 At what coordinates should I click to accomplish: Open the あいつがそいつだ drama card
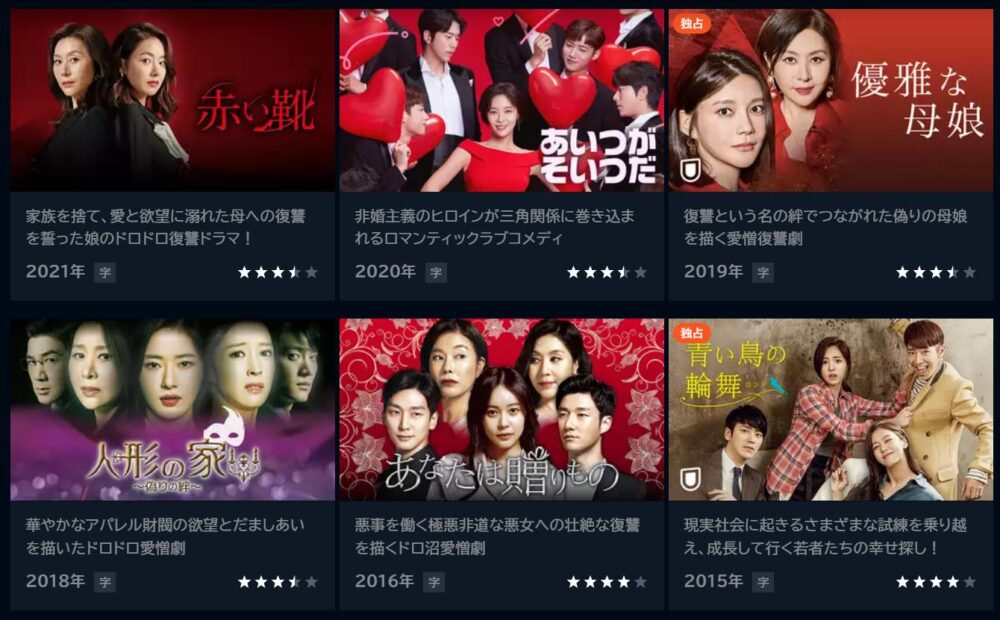(501, 100)
